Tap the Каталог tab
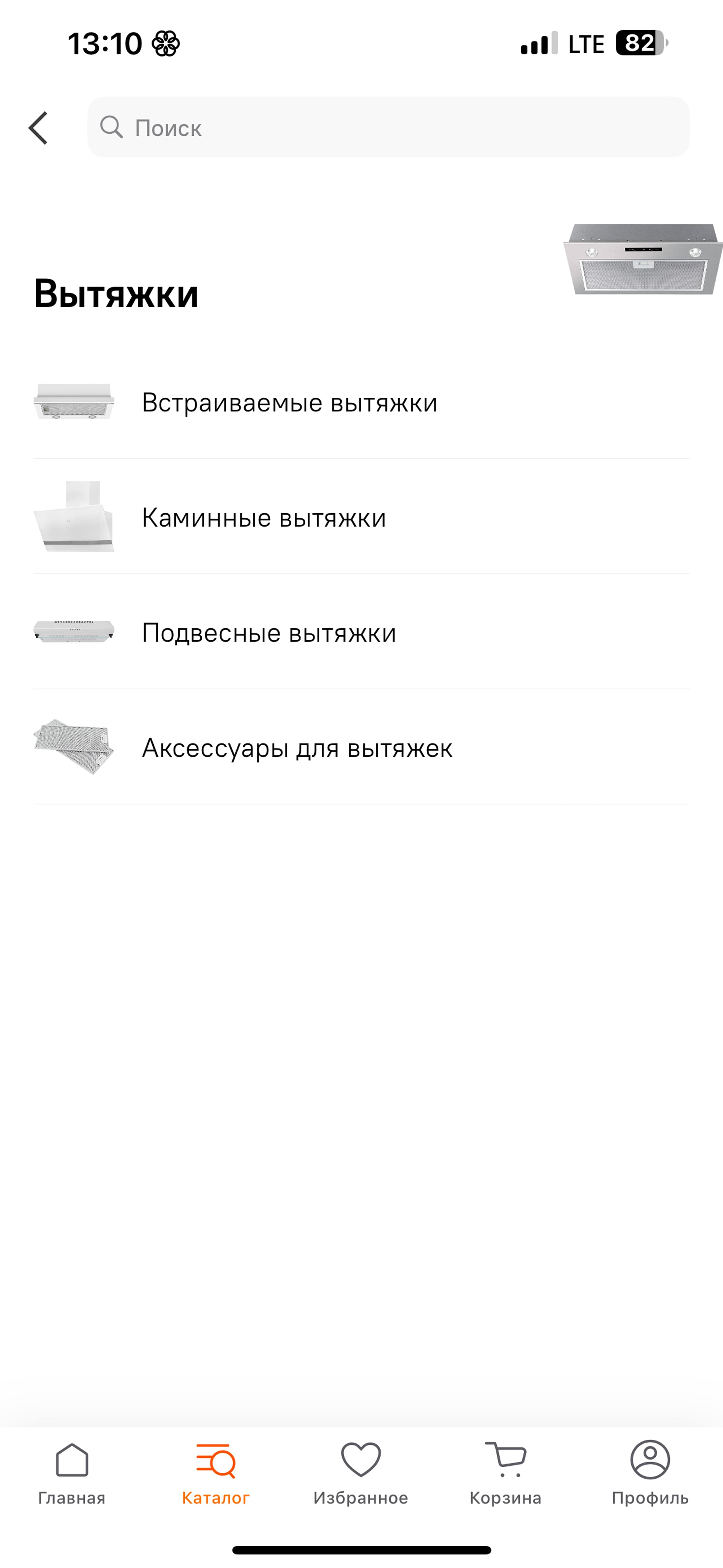This screenshot has width=723, height=1568. [x=216, y=1474]
